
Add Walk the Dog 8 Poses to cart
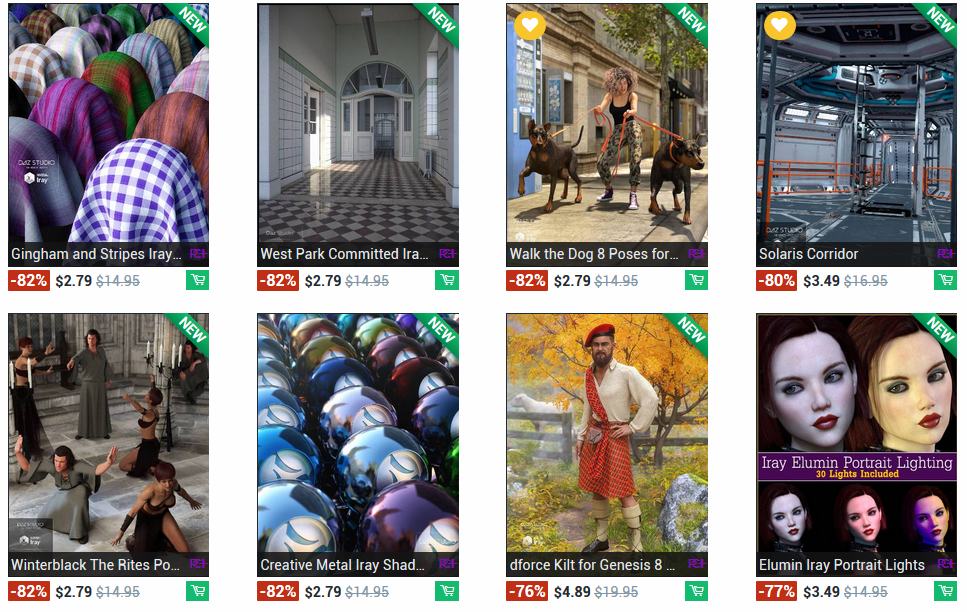pyautogui.click(x=696, y=280)
